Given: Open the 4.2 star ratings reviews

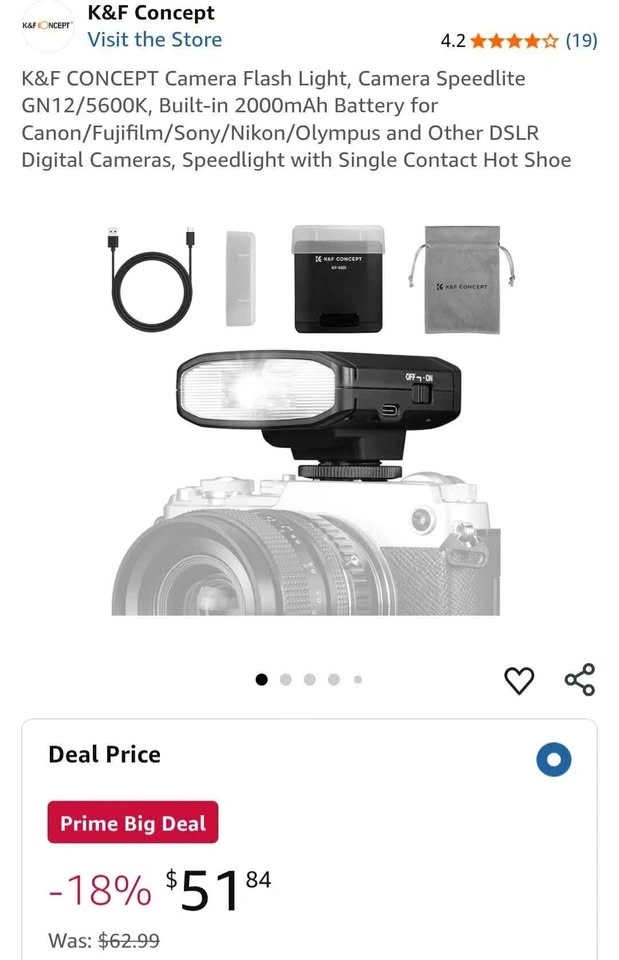Looking at the screenshot, I should (519, 41).
